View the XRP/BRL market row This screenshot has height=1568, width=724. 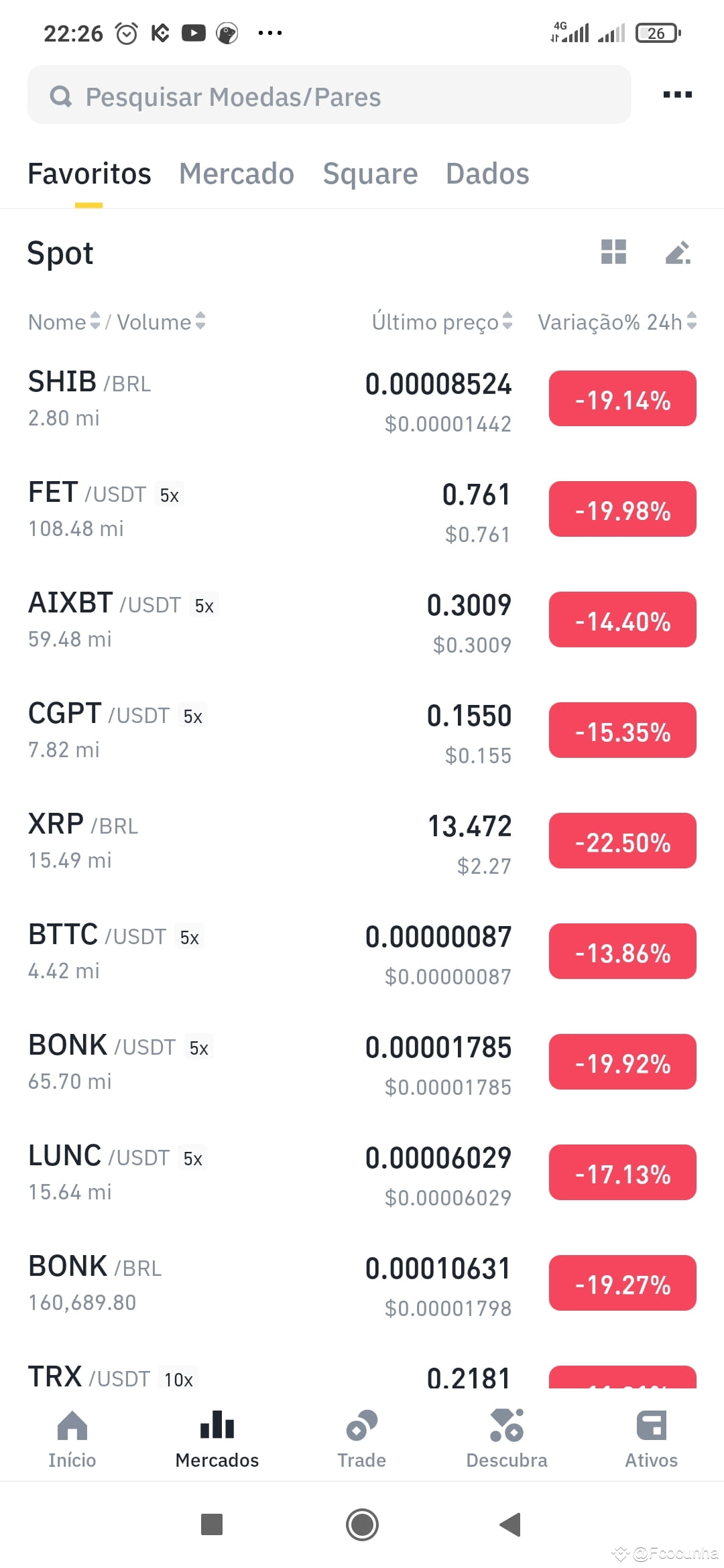pyautogui.click(x=362, y=842)
